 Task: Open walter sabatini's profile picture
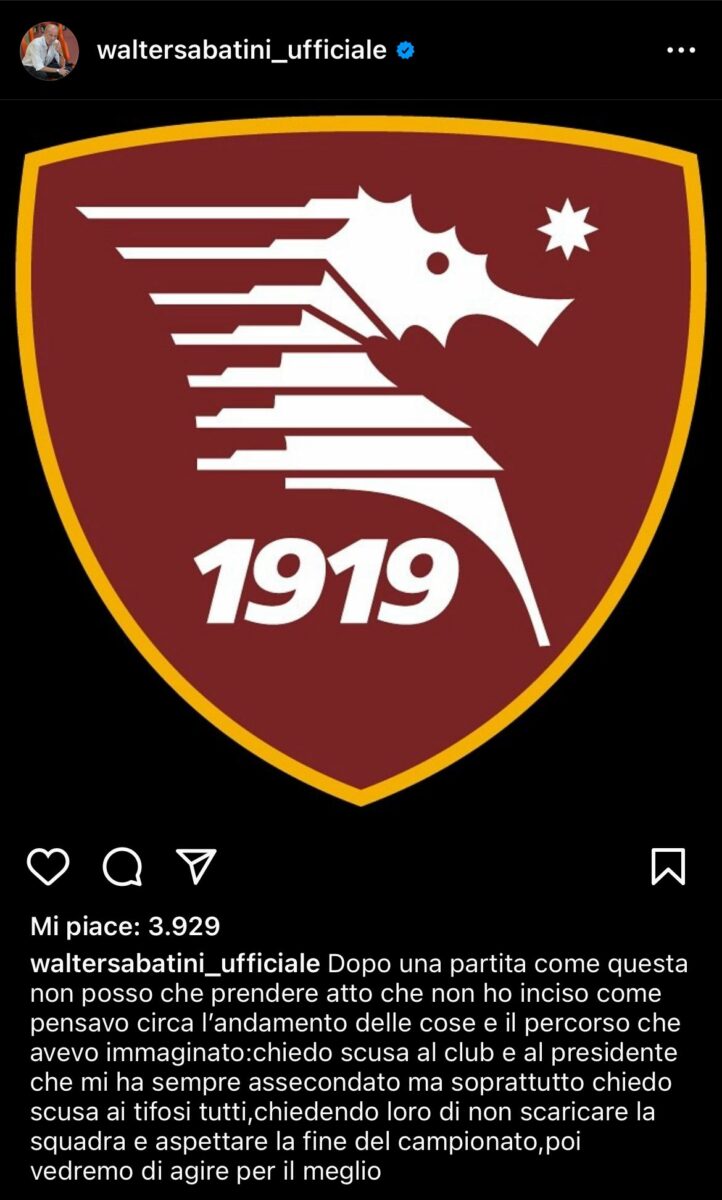click(49, 51)
